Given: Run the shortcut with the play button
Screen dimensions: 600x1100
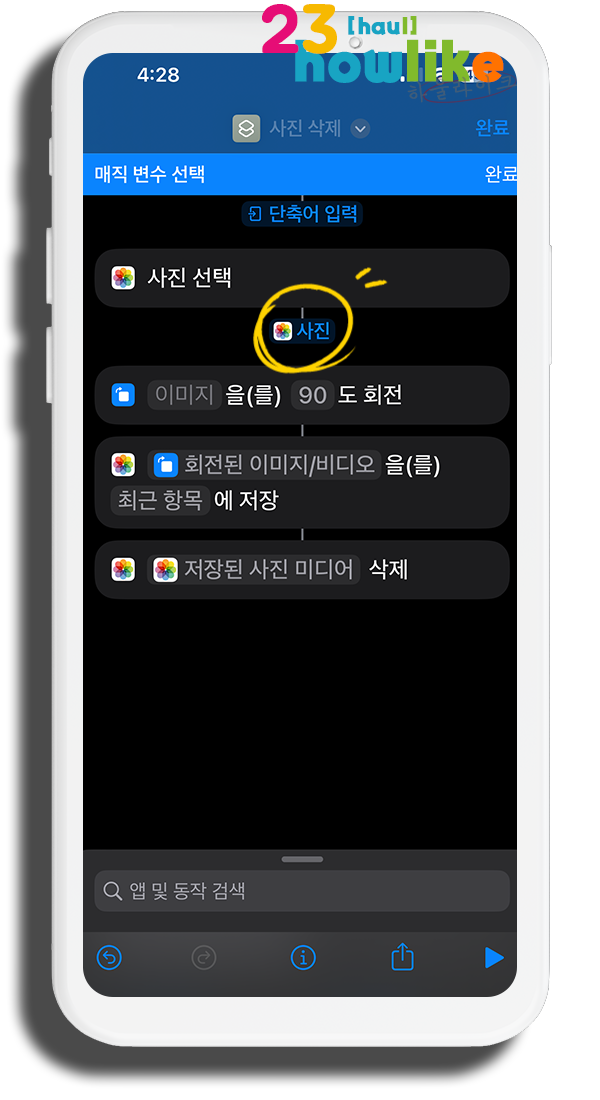Looking at the screenshot, I should [494, 958].
